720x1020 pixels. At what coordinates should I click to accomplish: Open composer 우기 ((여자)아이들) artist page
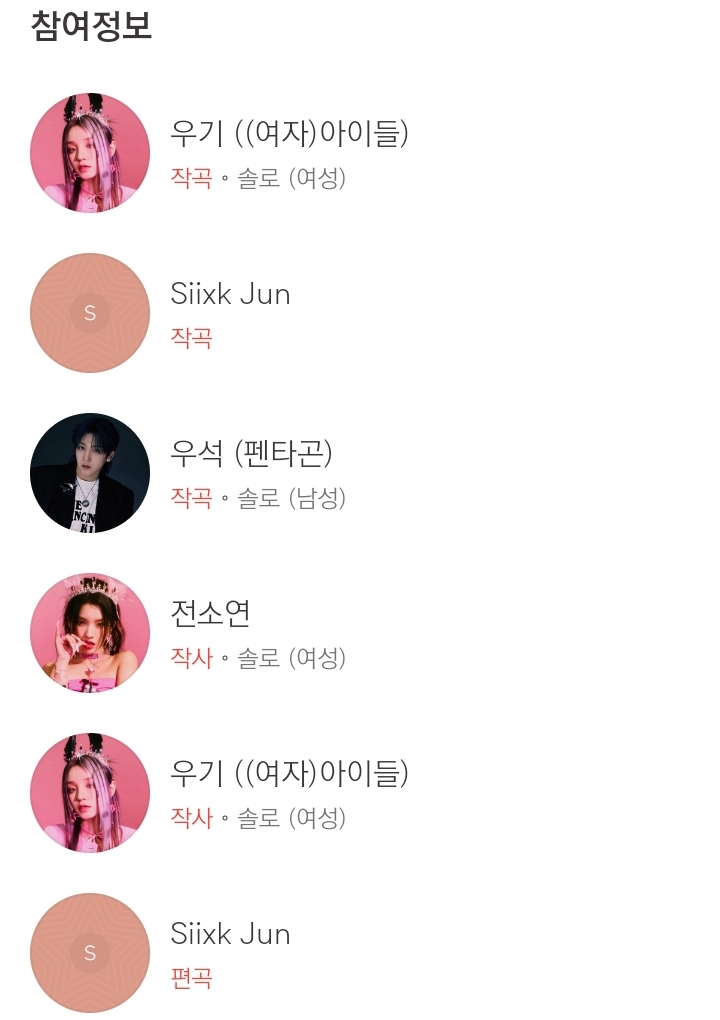(x=289, y=134)
